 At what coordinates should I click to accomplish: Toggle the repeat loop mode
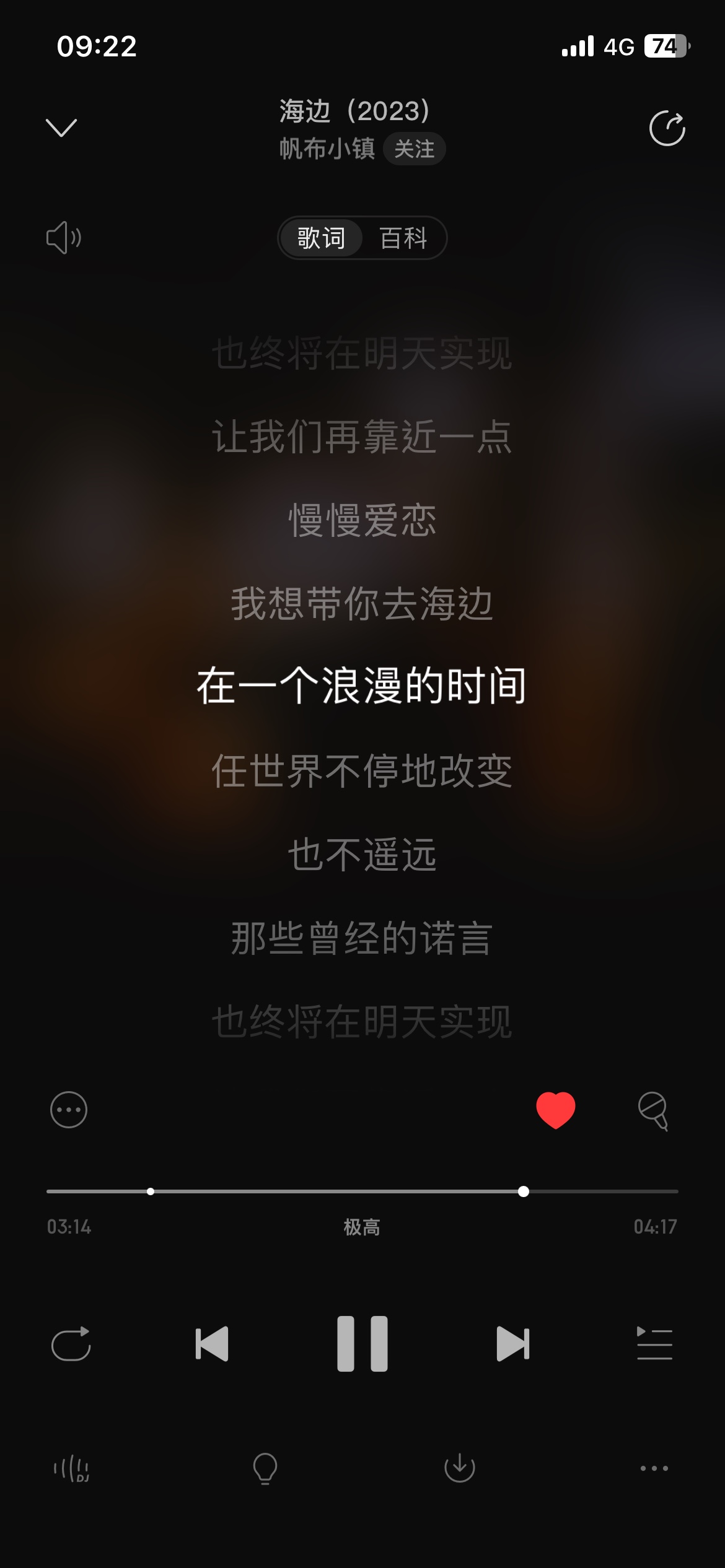point(71,1344)
